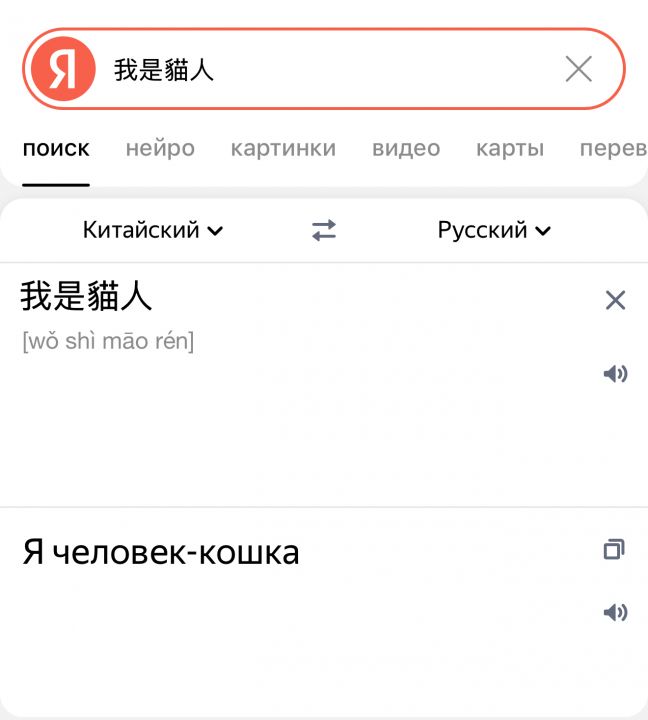This screenshot has height=720, width=648.
Task: Open the видео tab
Action: click(406, 149)
